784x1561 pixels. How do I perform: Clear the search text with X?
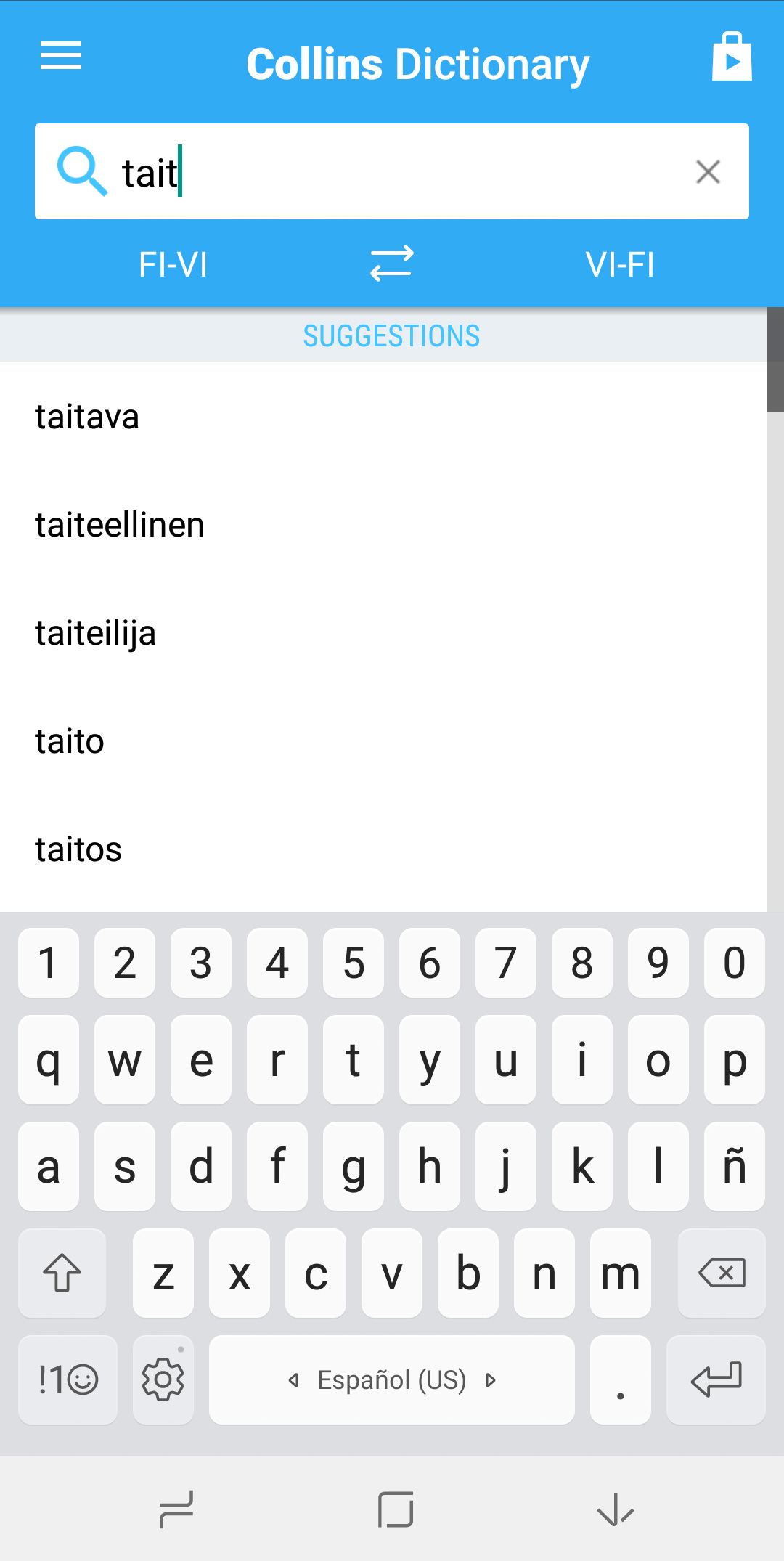coord(708,172)
